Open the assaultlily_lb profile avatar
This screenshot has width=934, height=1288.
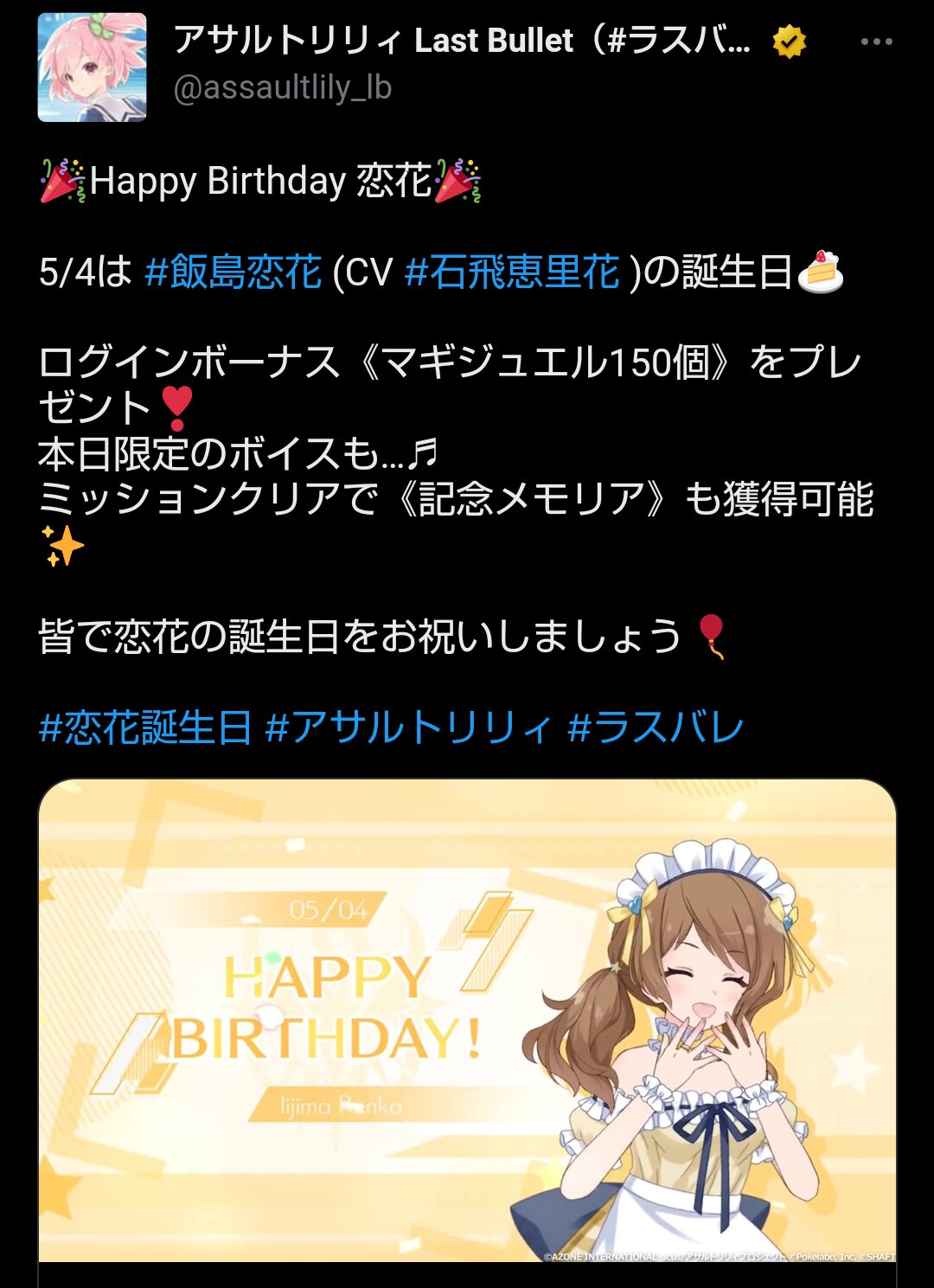(x=92, y=67)
